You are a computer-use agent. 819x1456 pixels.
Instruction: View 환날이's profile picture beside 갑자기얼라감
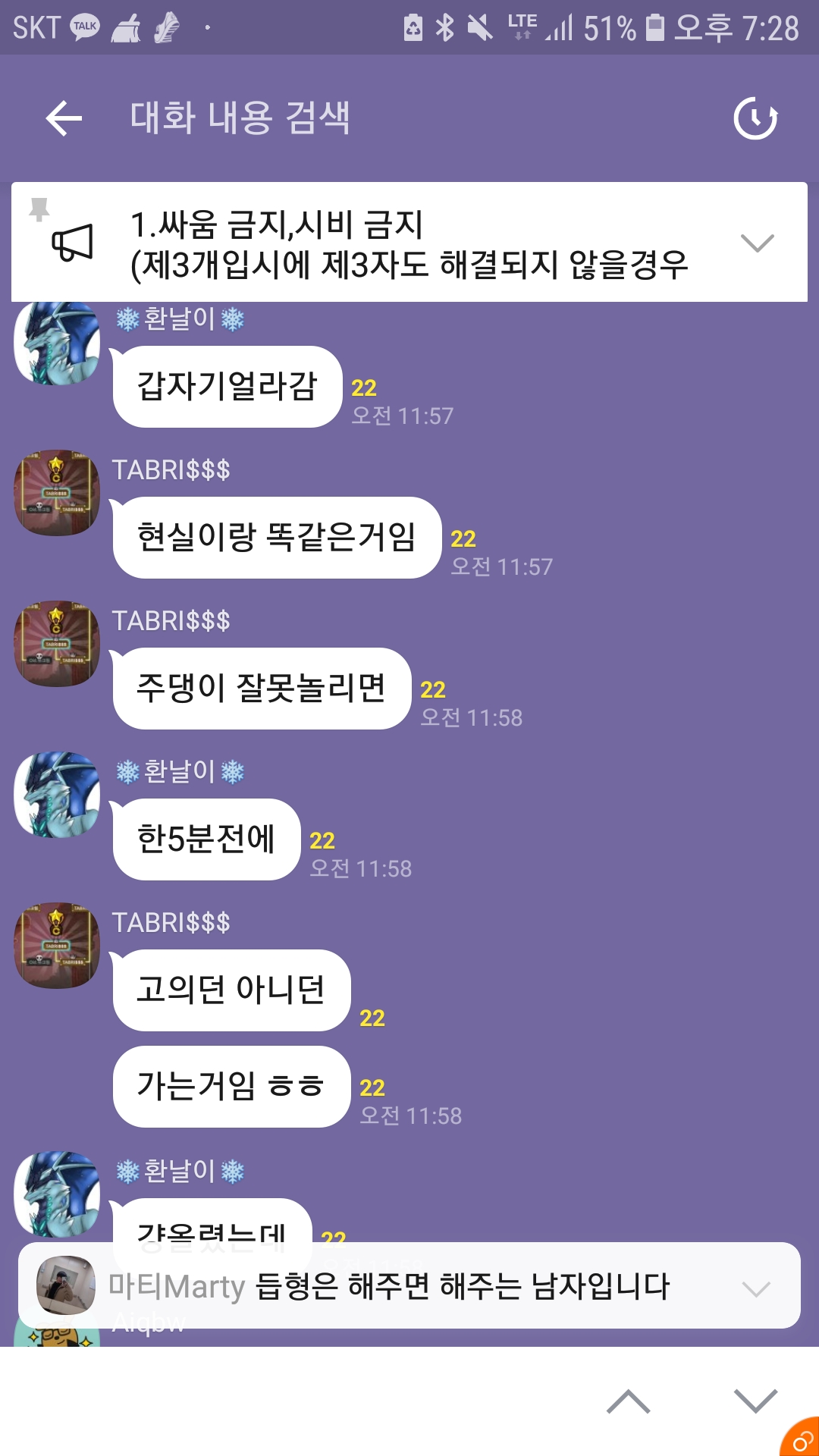[x=58, y=344]
